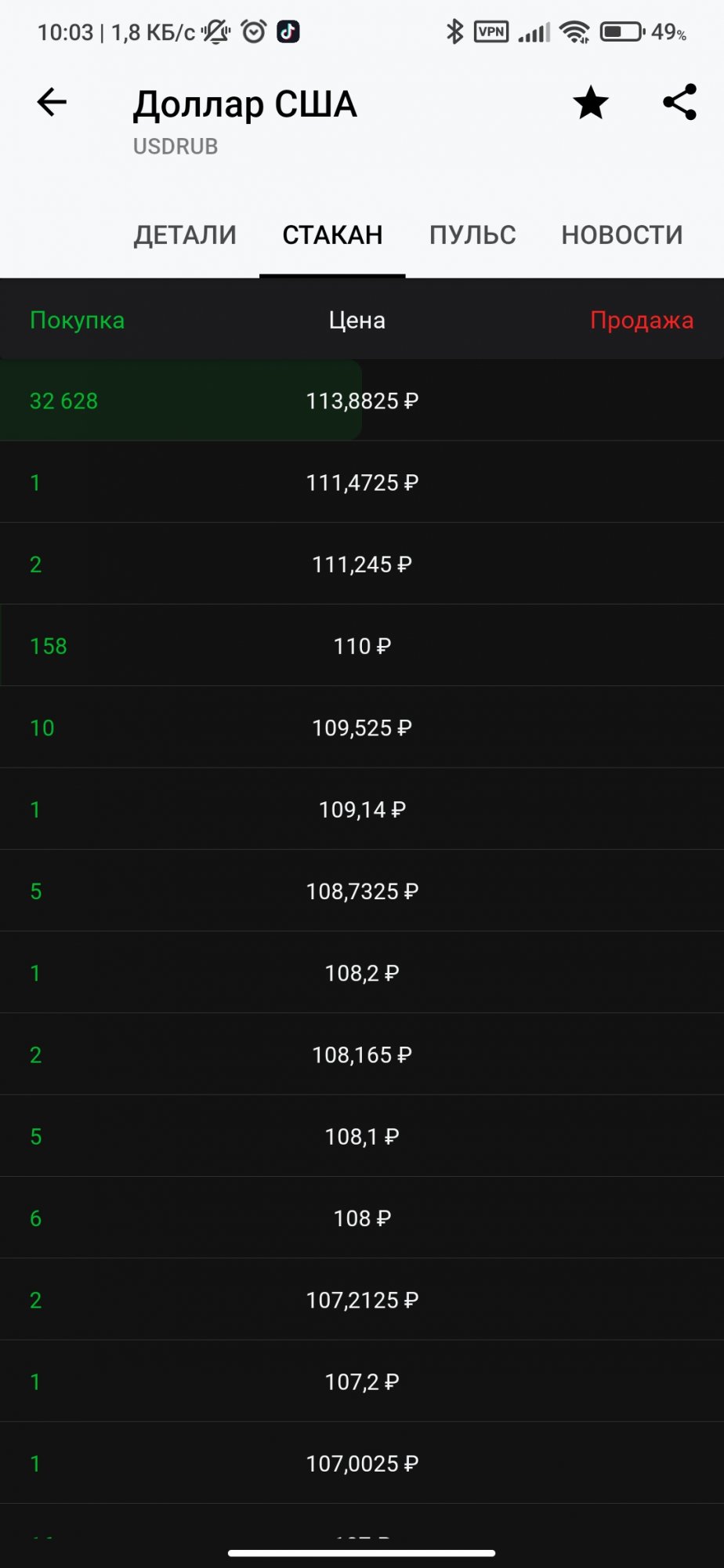The height and width of the screenshot is (1568, 724).
Task: Select the 108,7325 ₽ order row
Action: [362, 891]
